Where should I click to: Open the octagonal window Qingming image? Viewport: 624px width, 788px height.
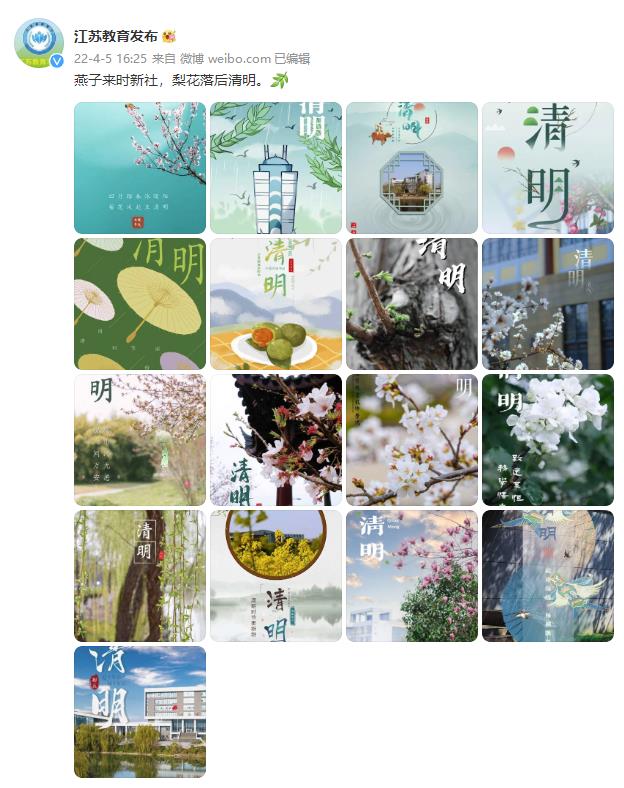coord(412,168)
